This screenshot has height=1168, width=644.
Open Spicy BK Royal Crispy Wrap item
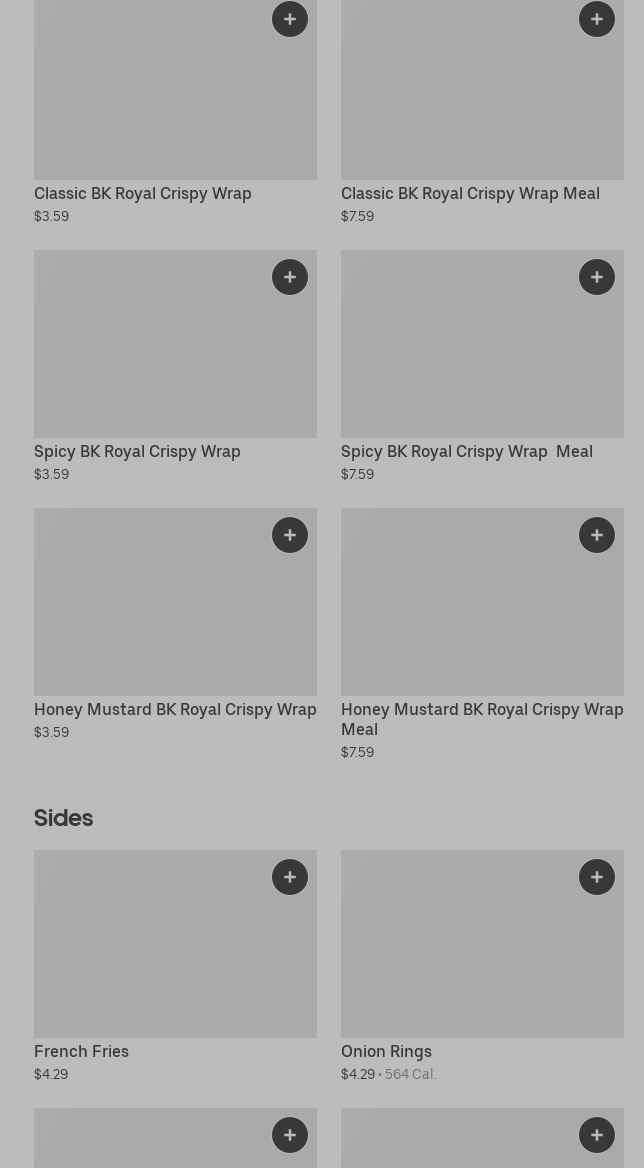click(x=137, y=451)
